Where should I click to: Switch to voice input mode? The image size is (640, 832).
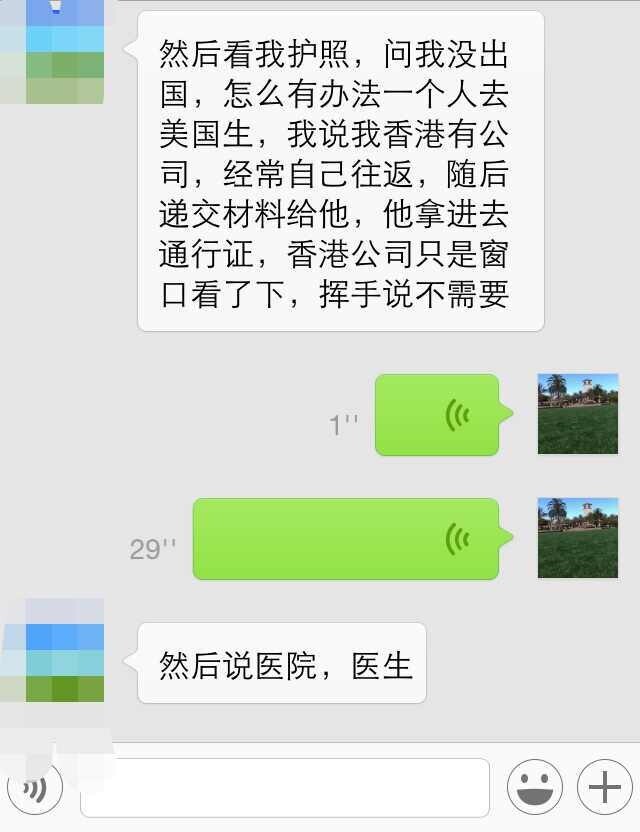pyautogui.click(x=35, y=788)
